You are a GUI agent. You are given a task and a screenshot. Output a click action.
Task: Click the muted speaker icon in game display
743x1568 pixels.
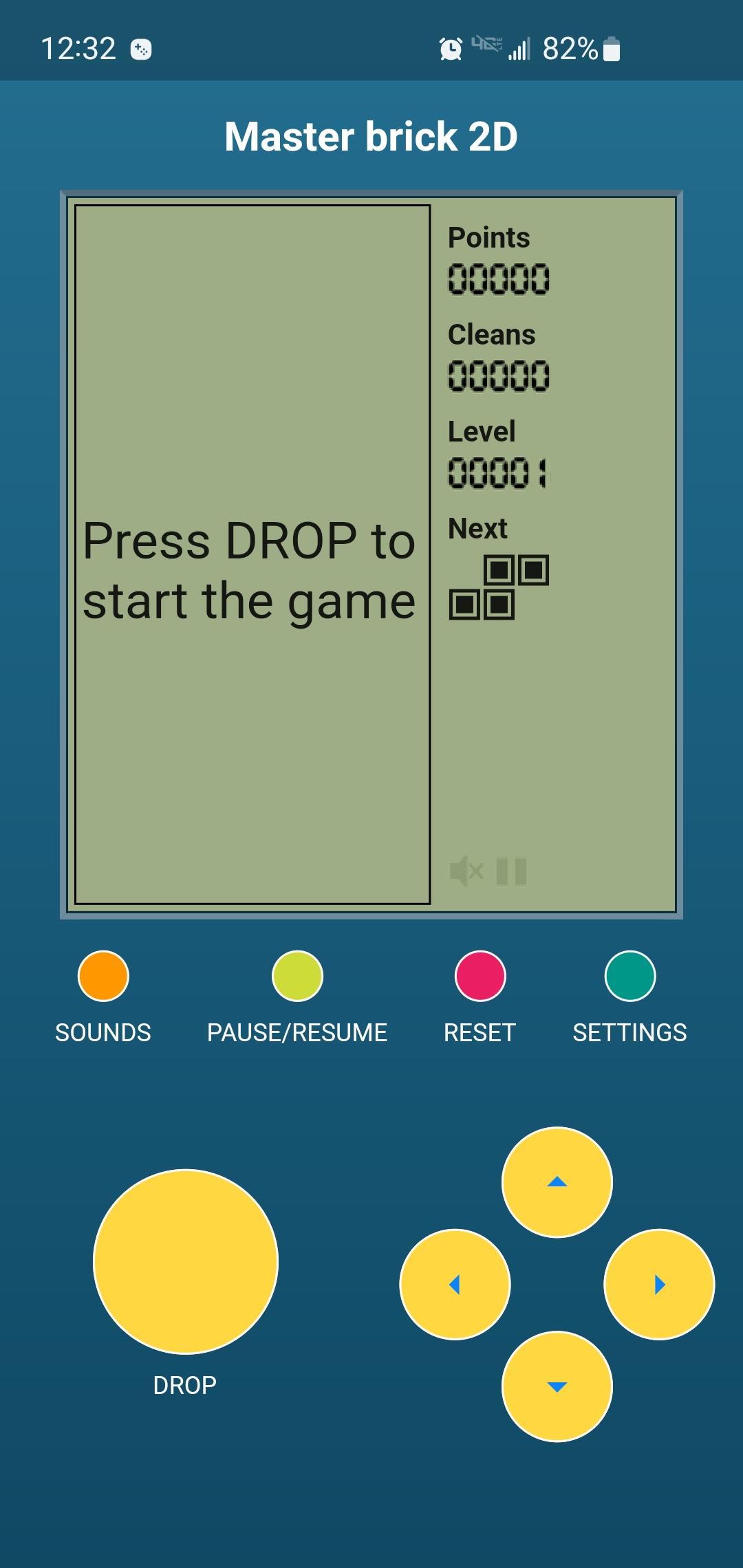(466, 871)
